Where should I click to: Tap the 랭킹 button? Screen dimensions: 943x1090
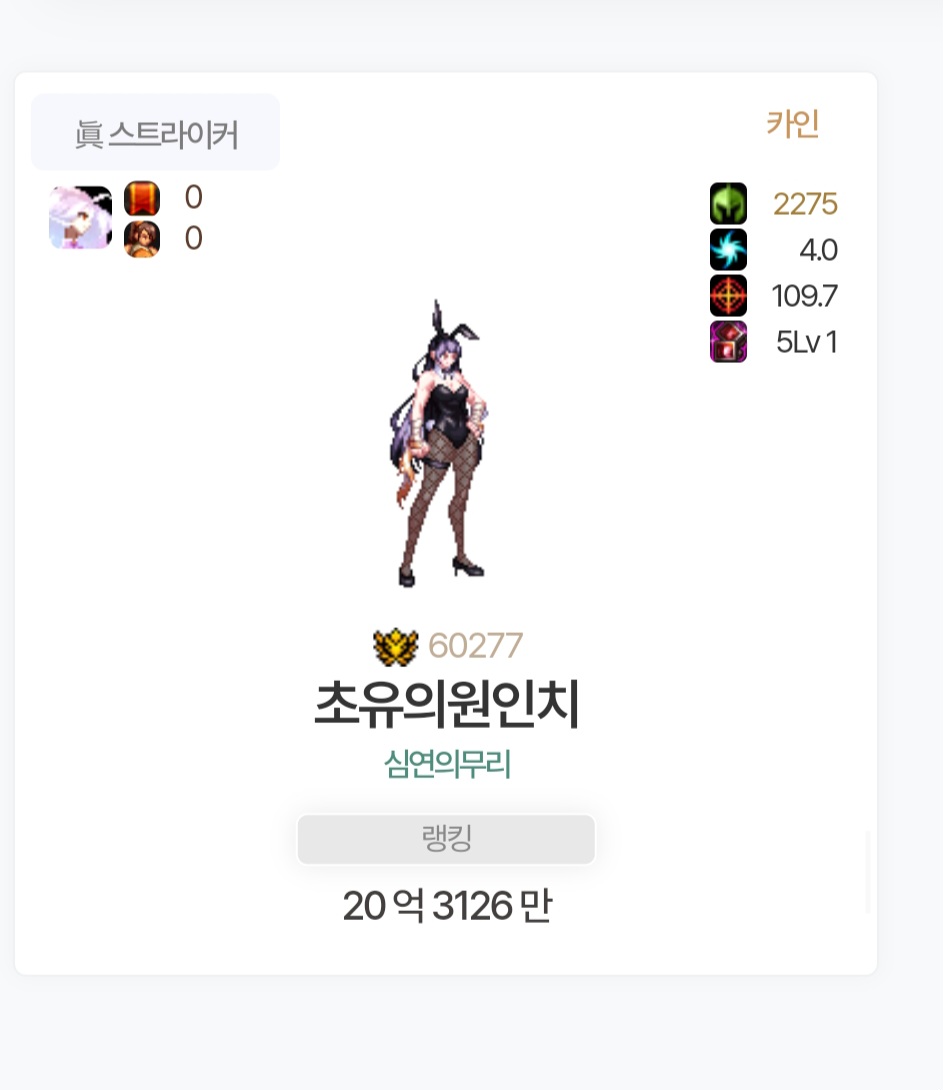point(446,839)
